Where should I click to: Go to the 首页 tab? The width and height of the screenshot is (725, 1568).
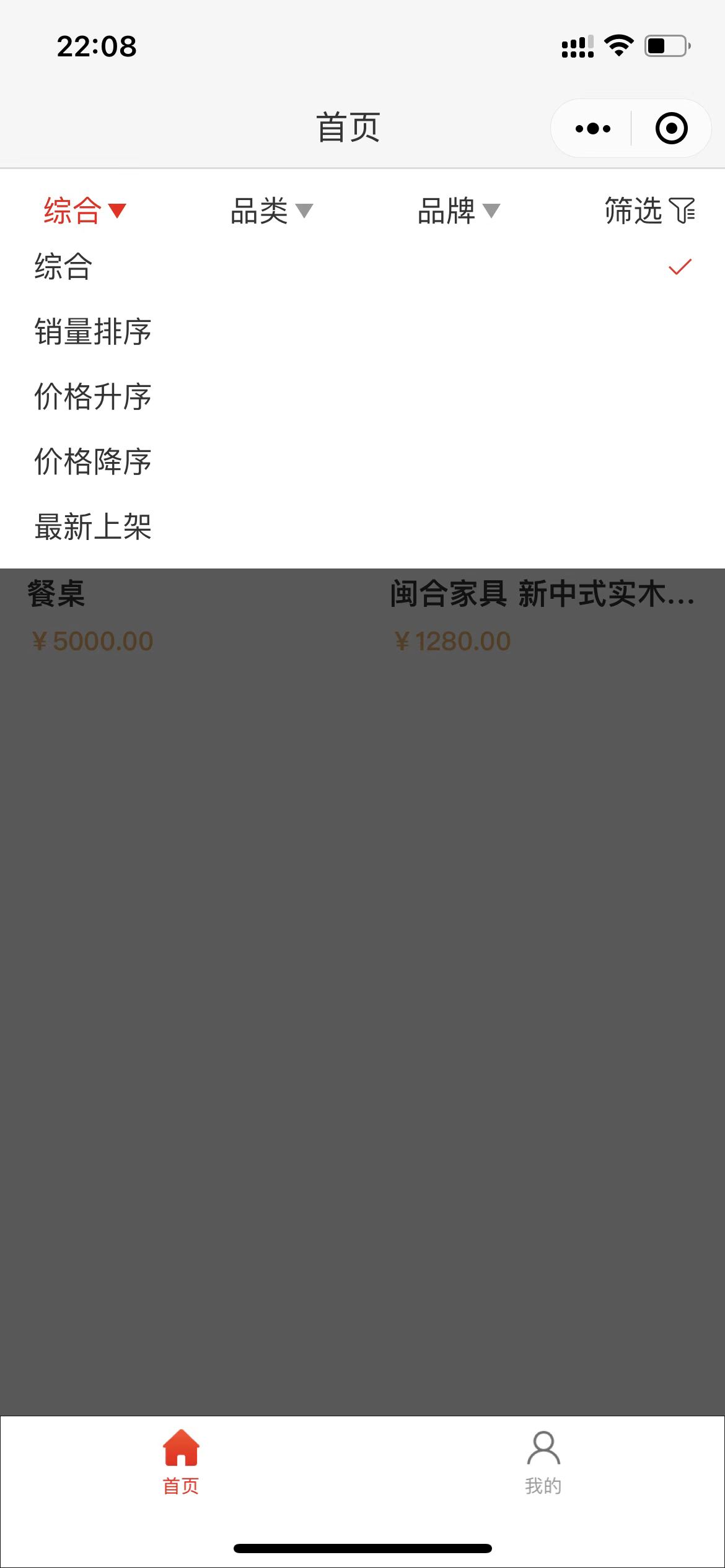[x=181, y=1463]
